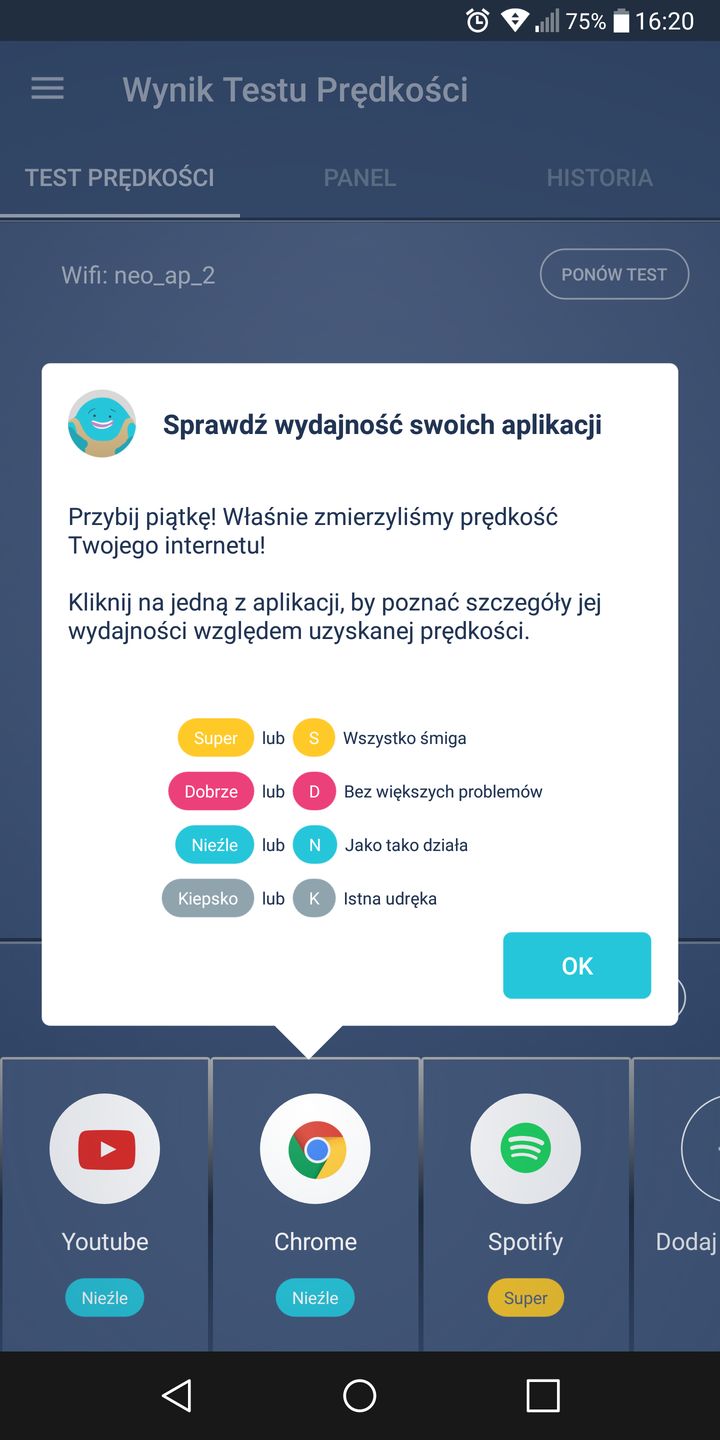Open the HISTORIA tab
The image size is (720, 1440).
click(x=600, y=178)
